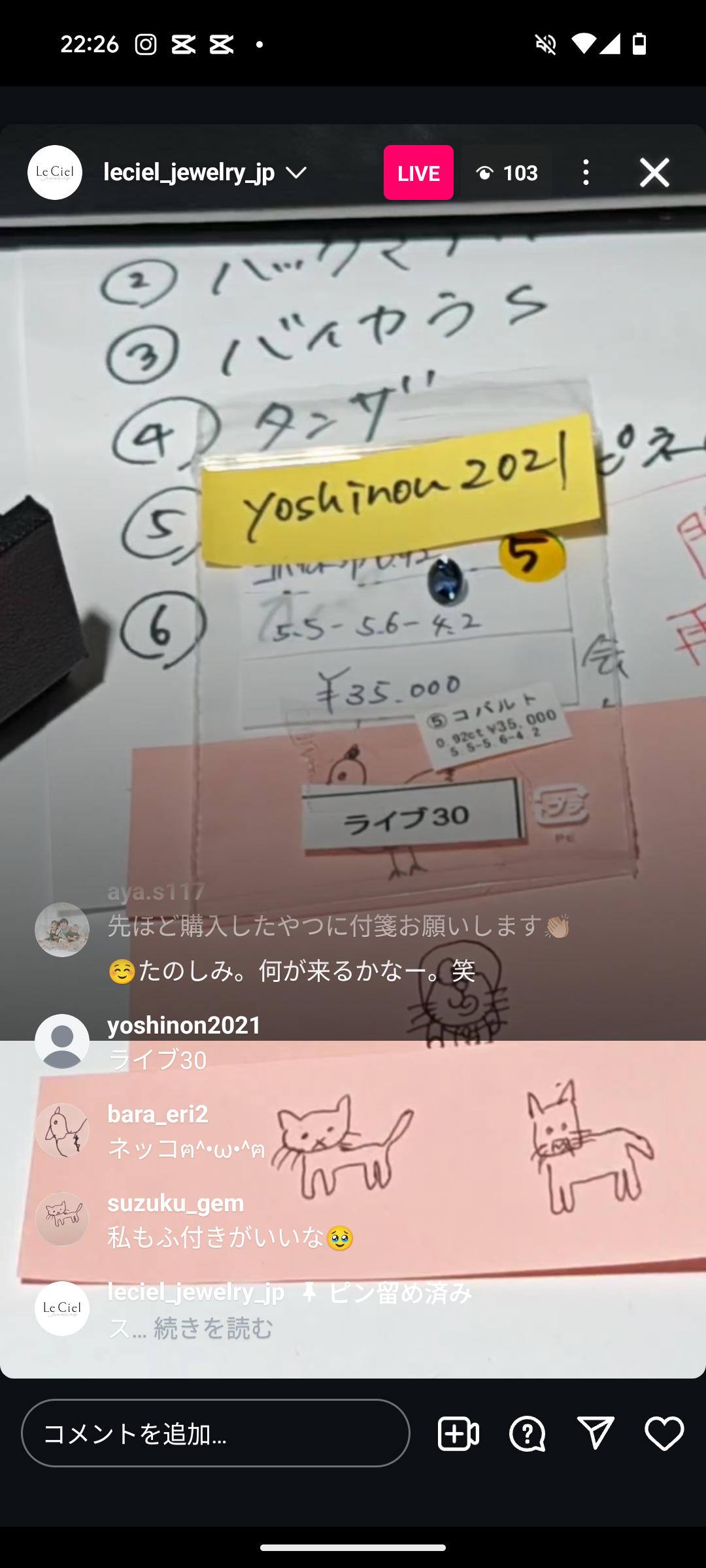Viewport: 706px width, 1568px height.
Task: Open bara_eri2's bird avatar
Action: point(61,1129)
